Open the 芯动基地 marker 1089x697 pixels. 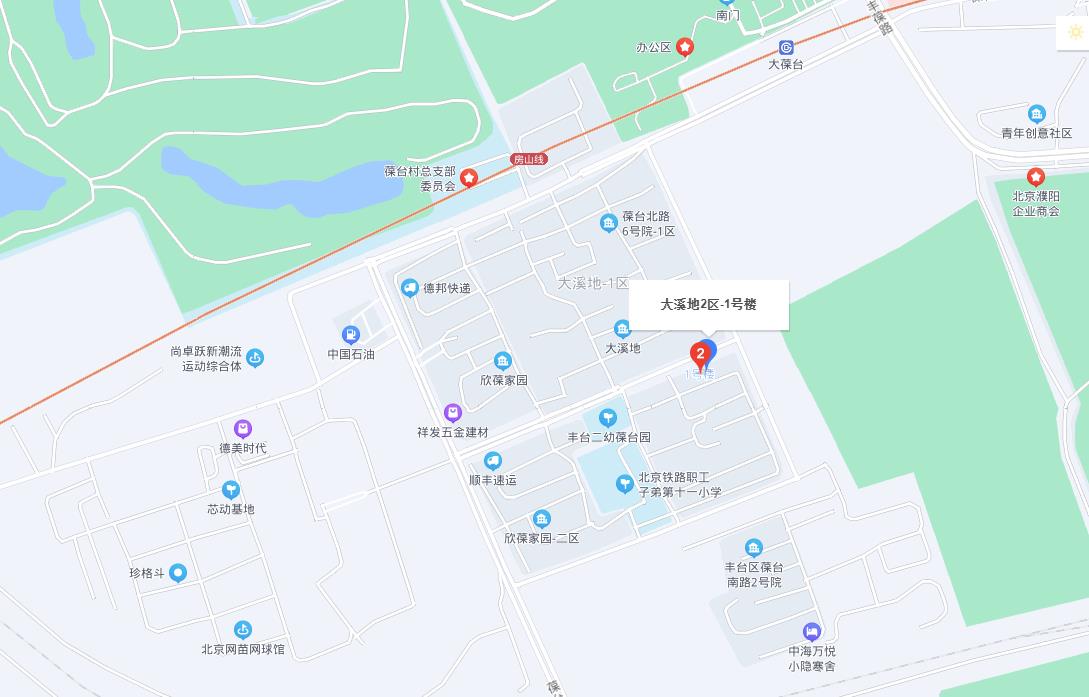pos(231,490)
